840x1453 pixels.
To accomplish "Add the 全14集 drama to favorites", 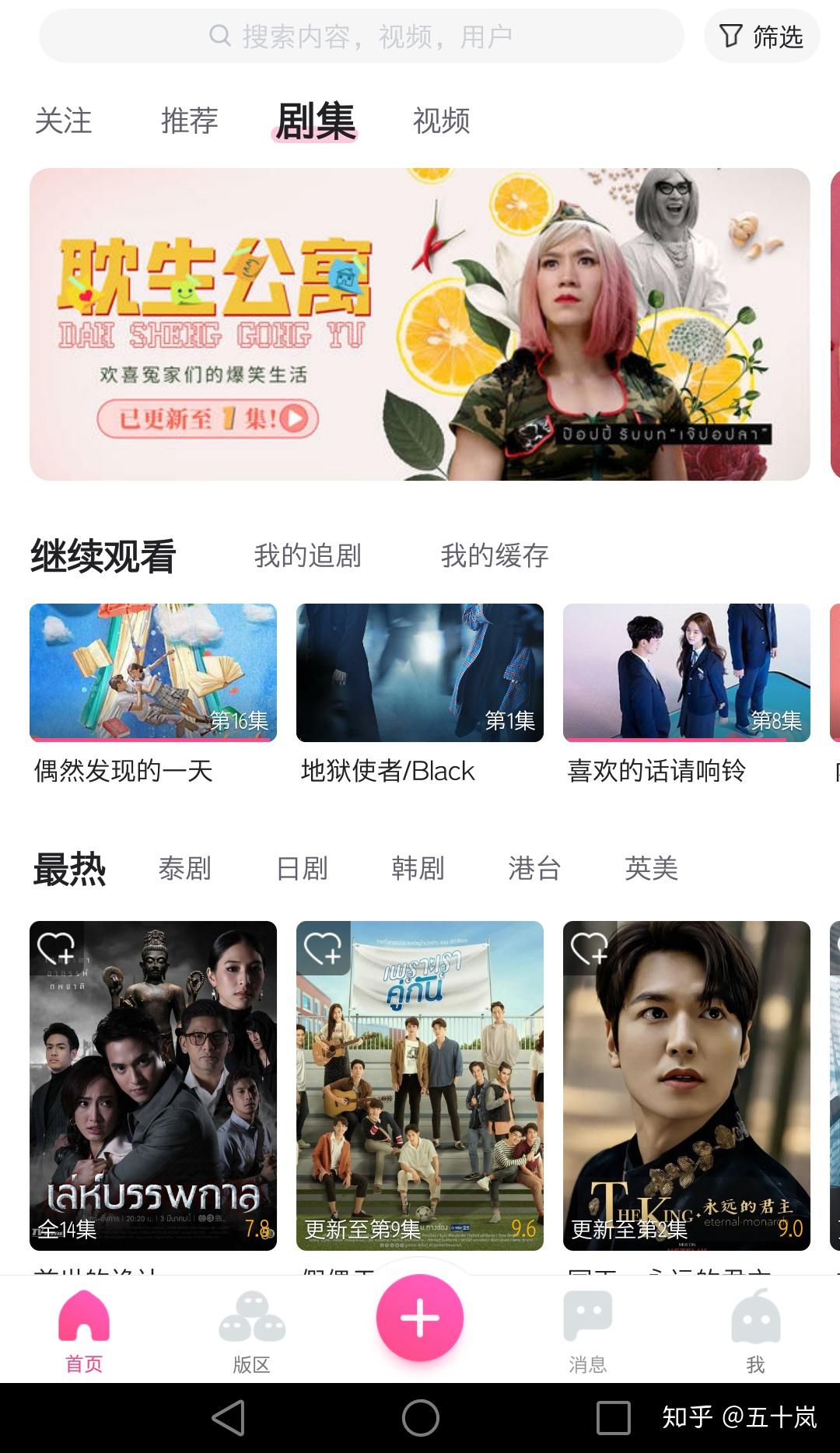I will [57, 947].
